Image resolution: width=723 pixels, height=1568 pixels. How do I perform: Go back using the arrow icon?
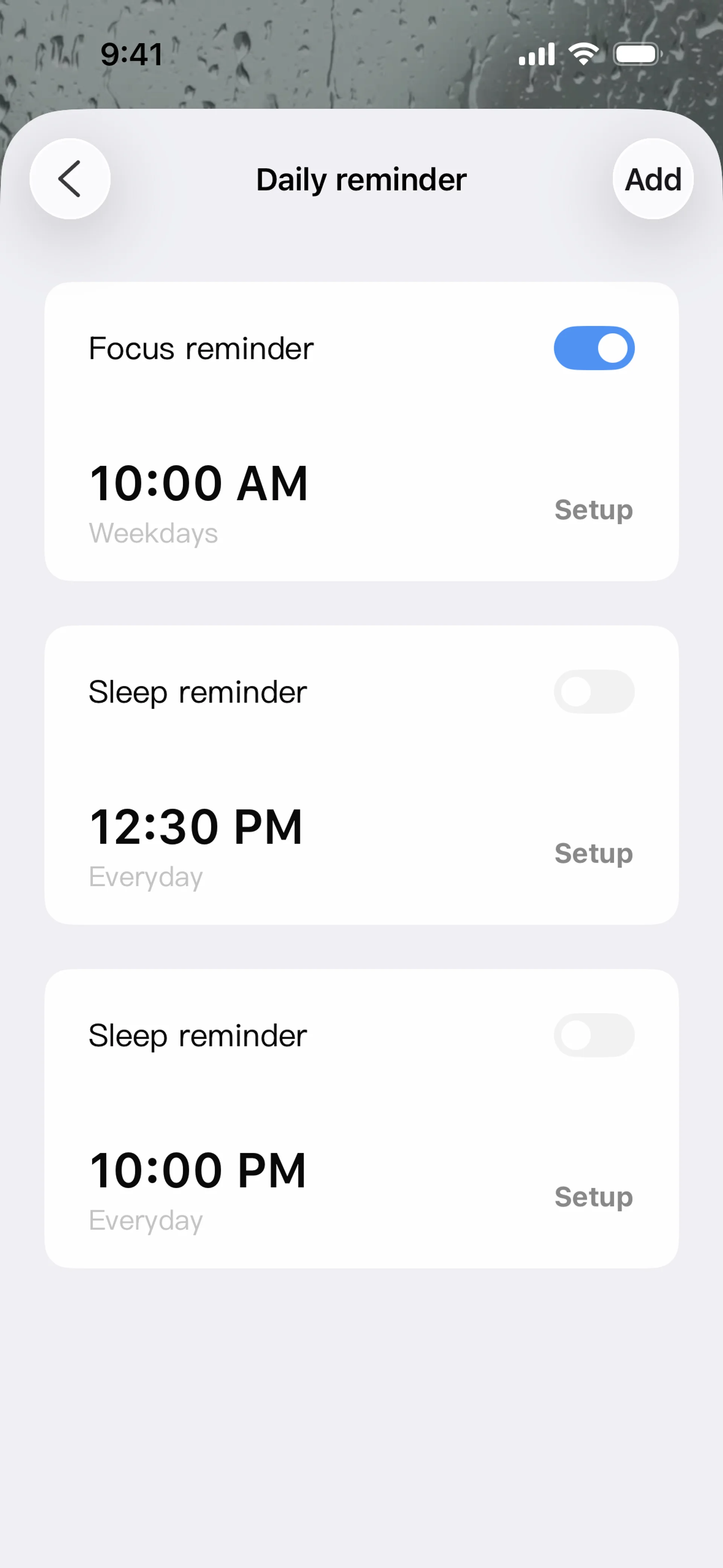(69, 179)
